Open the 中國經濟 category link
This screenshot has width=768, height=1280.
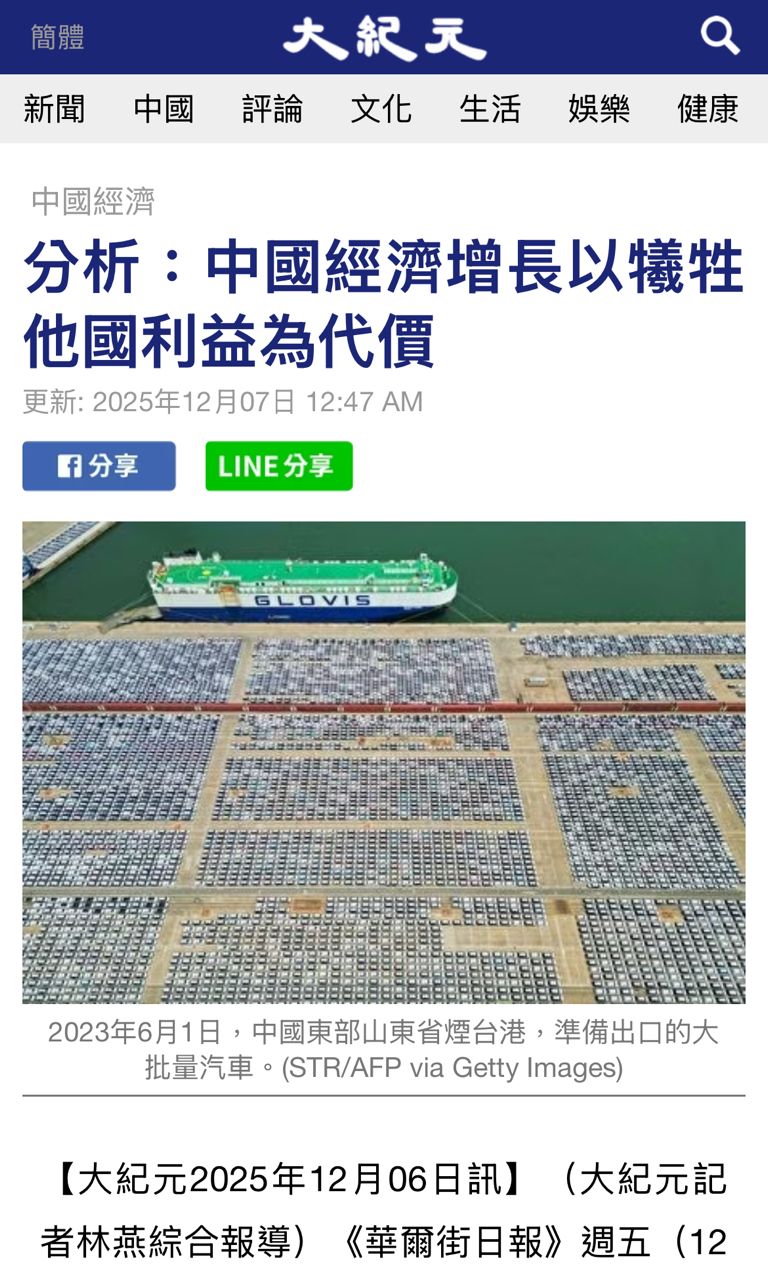(x=93, y=201)
